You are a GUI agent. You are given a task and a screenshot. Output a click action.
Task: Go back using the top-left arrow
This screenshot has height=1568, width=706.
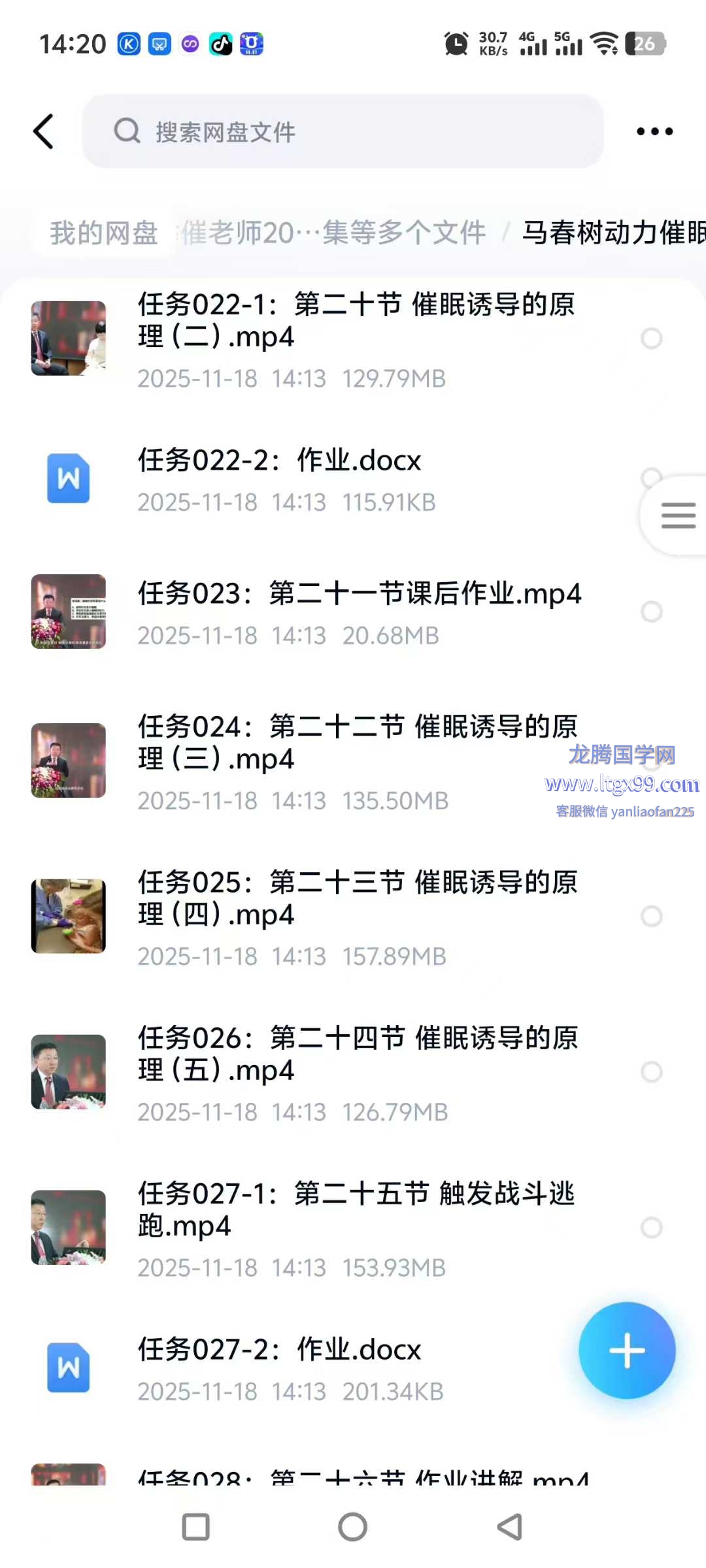coord(43,131)
